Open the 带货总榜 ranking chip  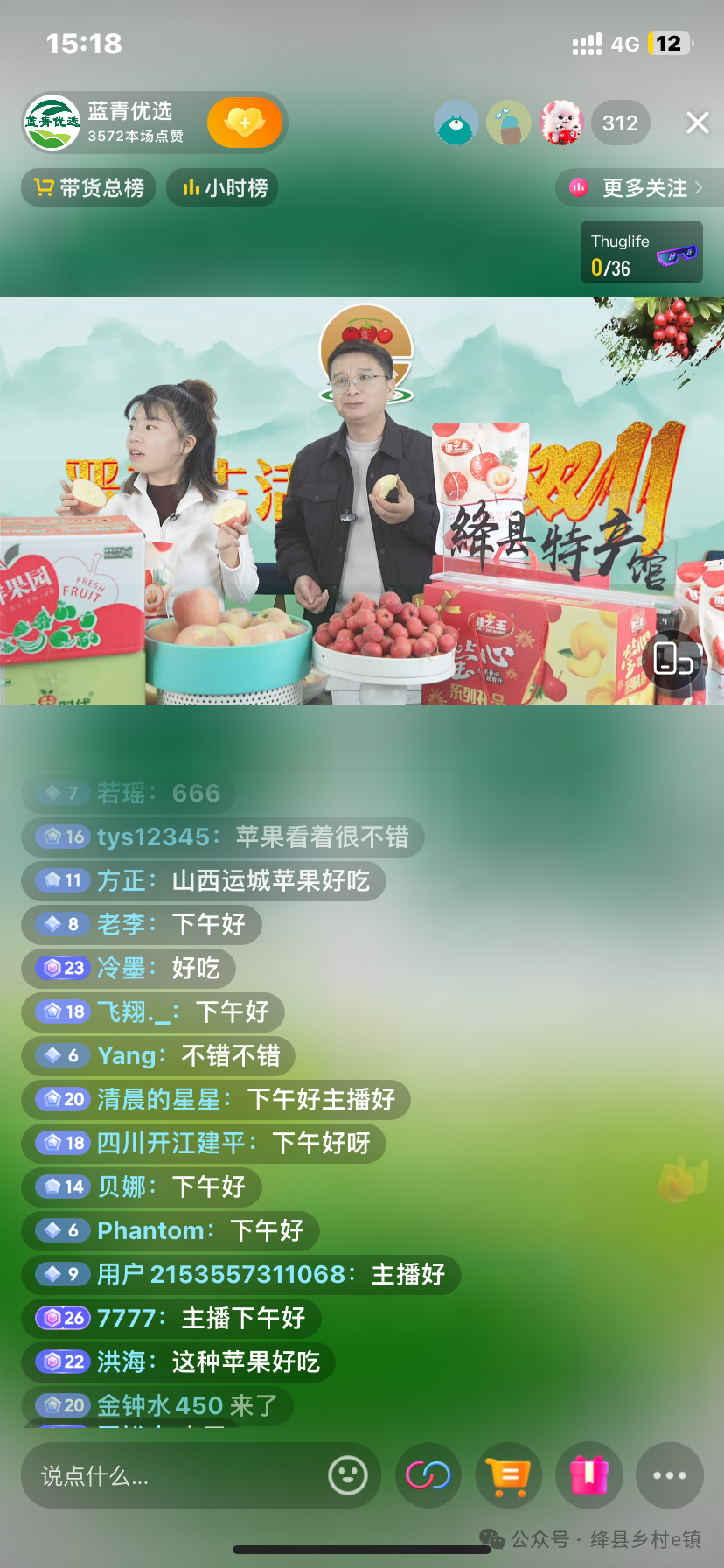(88, 188)
